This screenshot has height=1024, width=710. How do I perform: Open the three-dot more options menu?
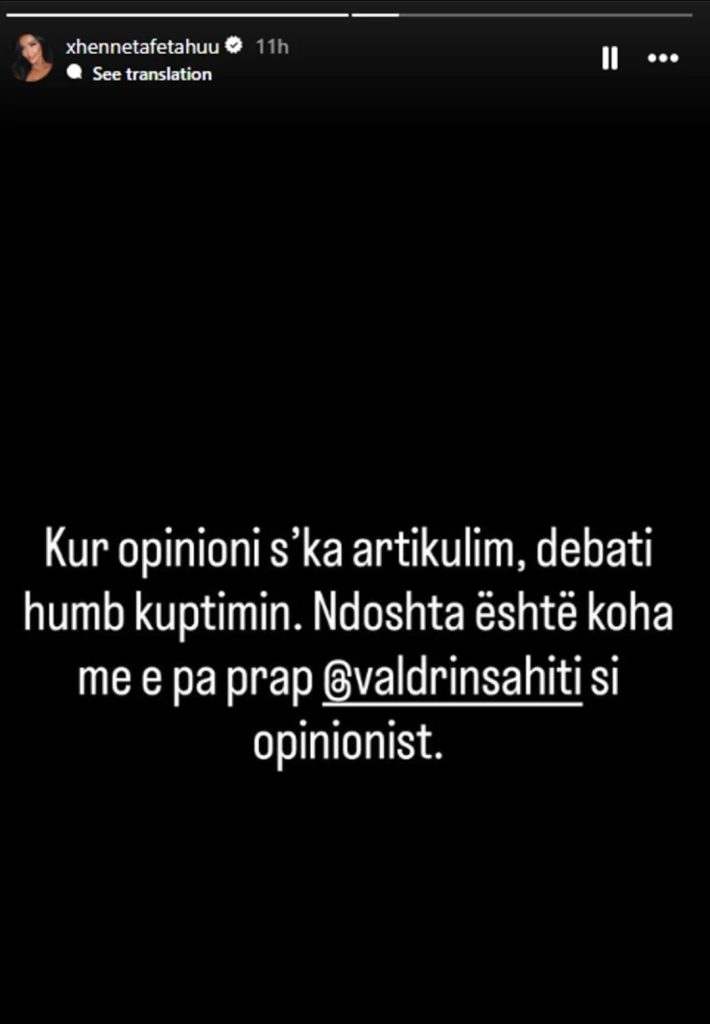coord(663,59)
